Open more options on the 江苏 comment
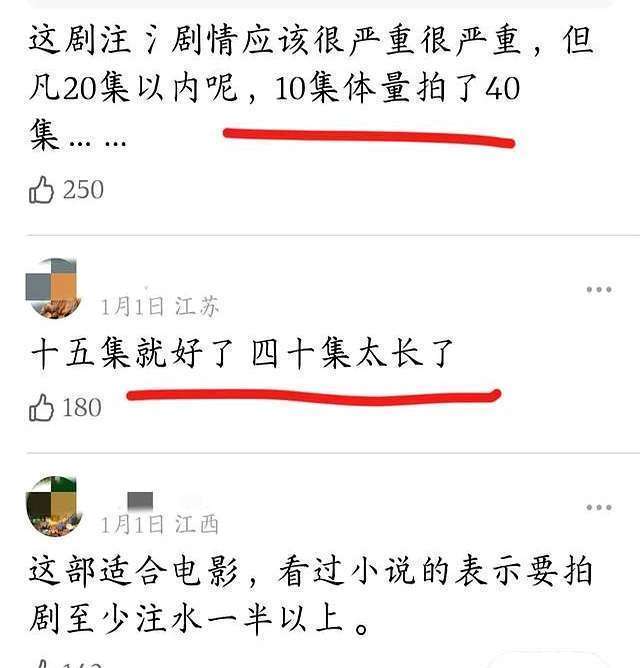This screenshot has width=640, height=668. tap(599, 290)
